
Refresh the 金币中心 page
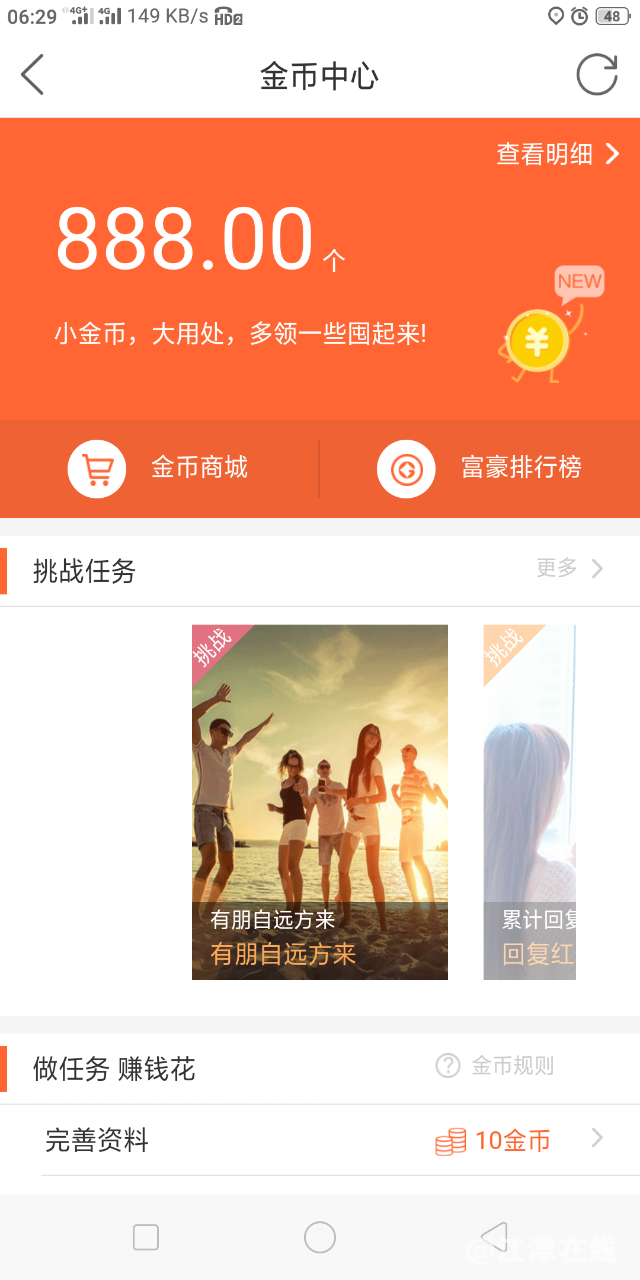[x=597, y=76]
